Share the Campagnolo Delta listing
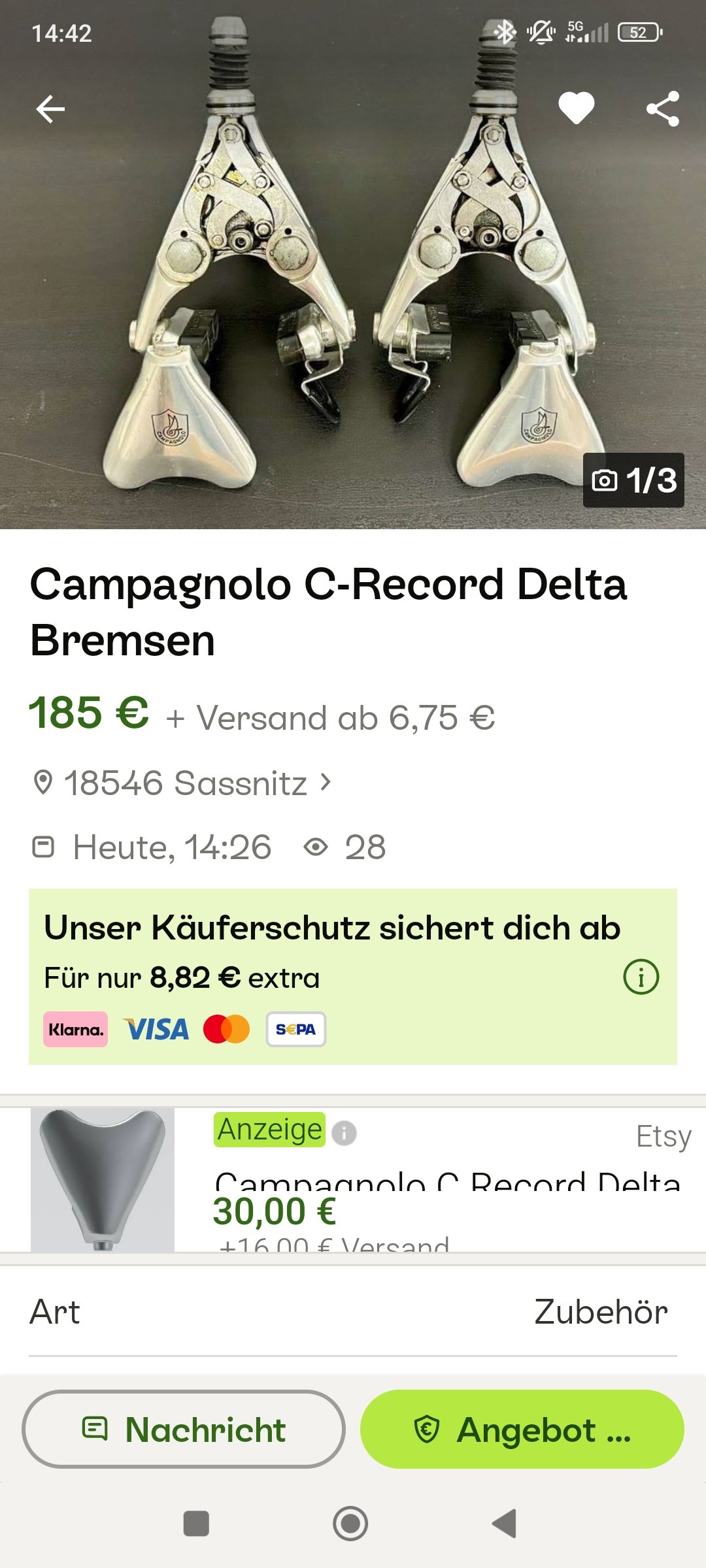 coord(662,108)
